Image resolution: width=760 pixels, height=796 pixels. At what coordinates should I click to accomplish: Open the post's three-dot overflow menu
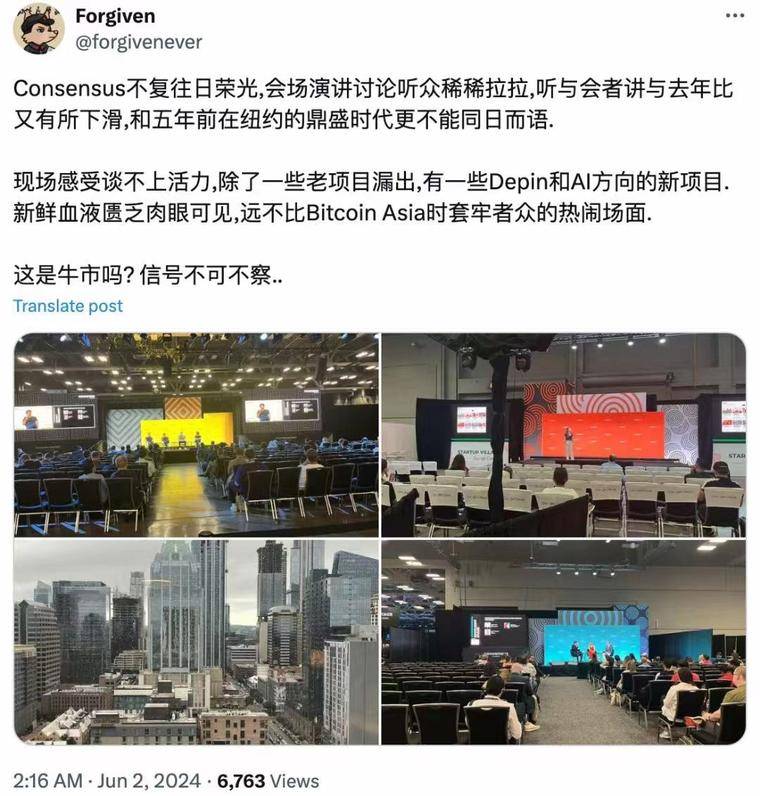click(x=733, y=18)
